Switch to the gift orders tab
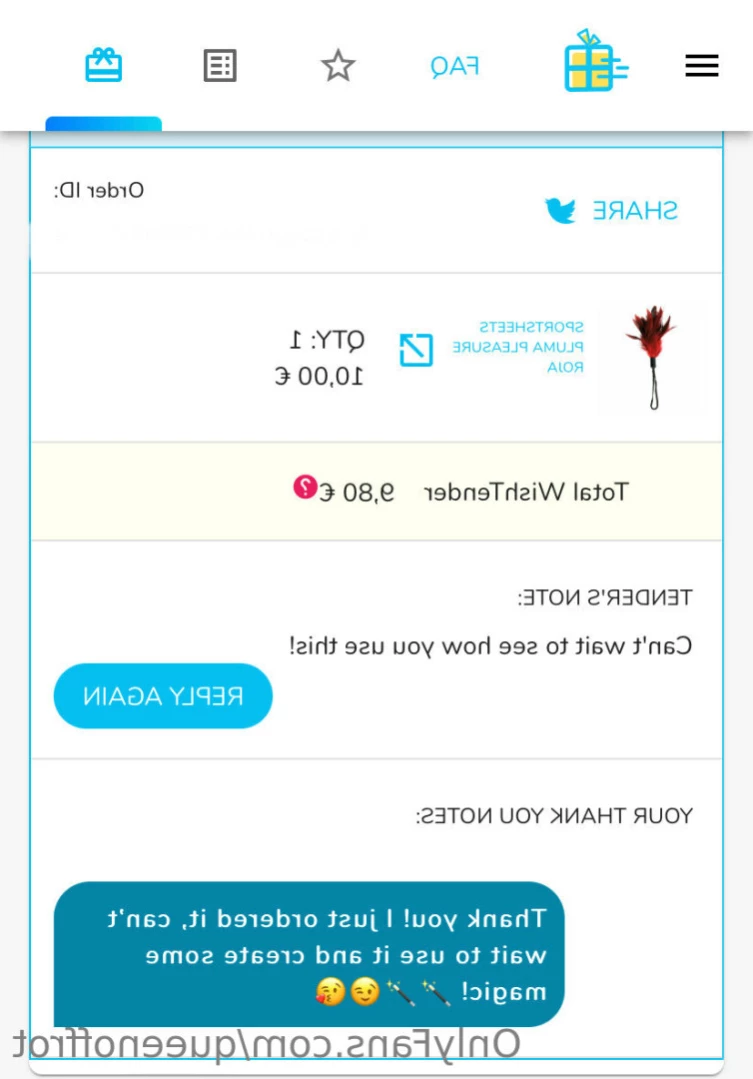 coord(103,67)
